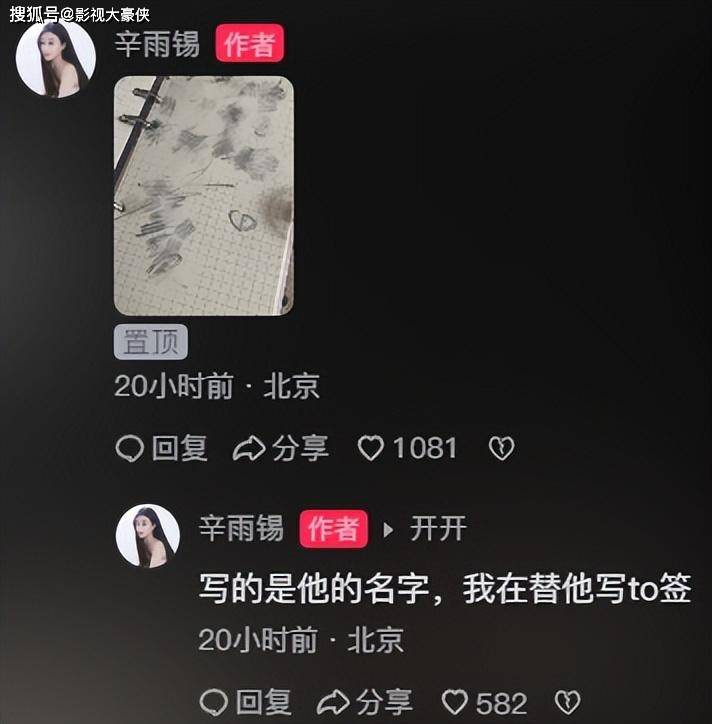Viewport: 712px width, 724px height.
Task: Open 辛雨锡's profile name on the pinned comment
Action: (157, 44)
